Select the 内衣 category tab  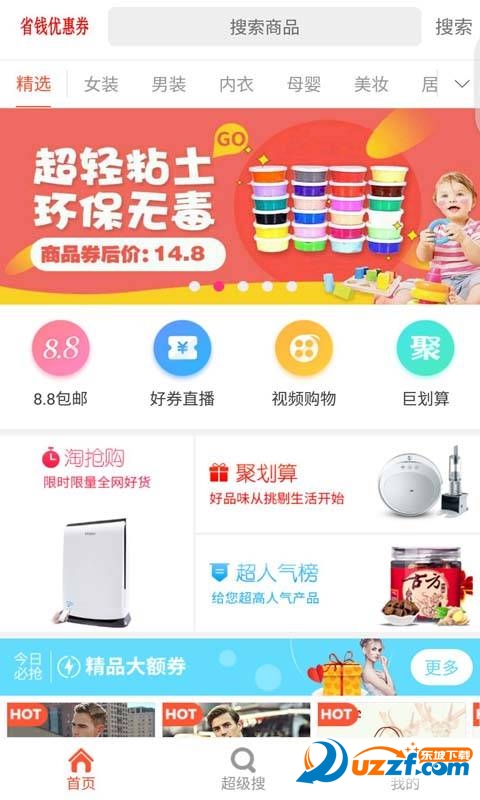[236, 84]
